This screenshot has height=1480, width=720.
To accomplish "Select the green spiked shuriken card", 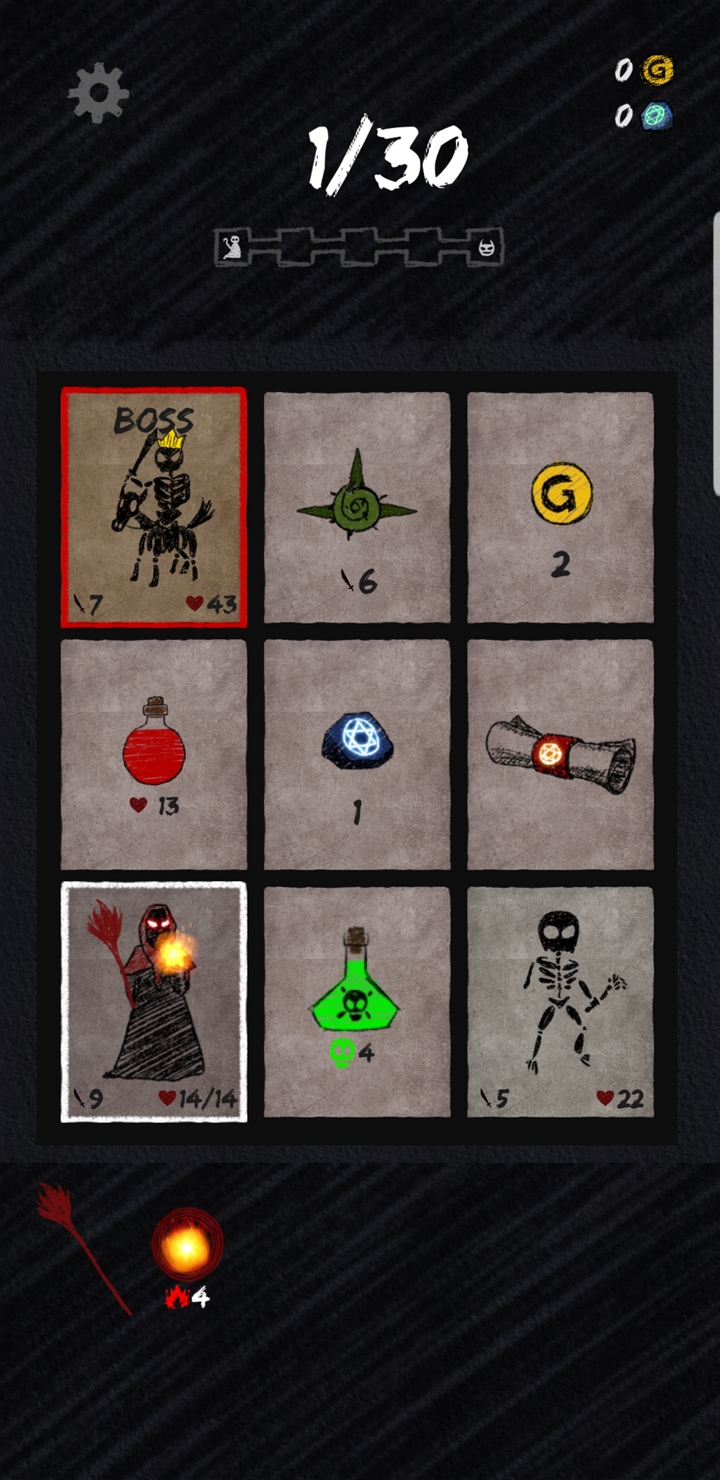I will (357, 507).
